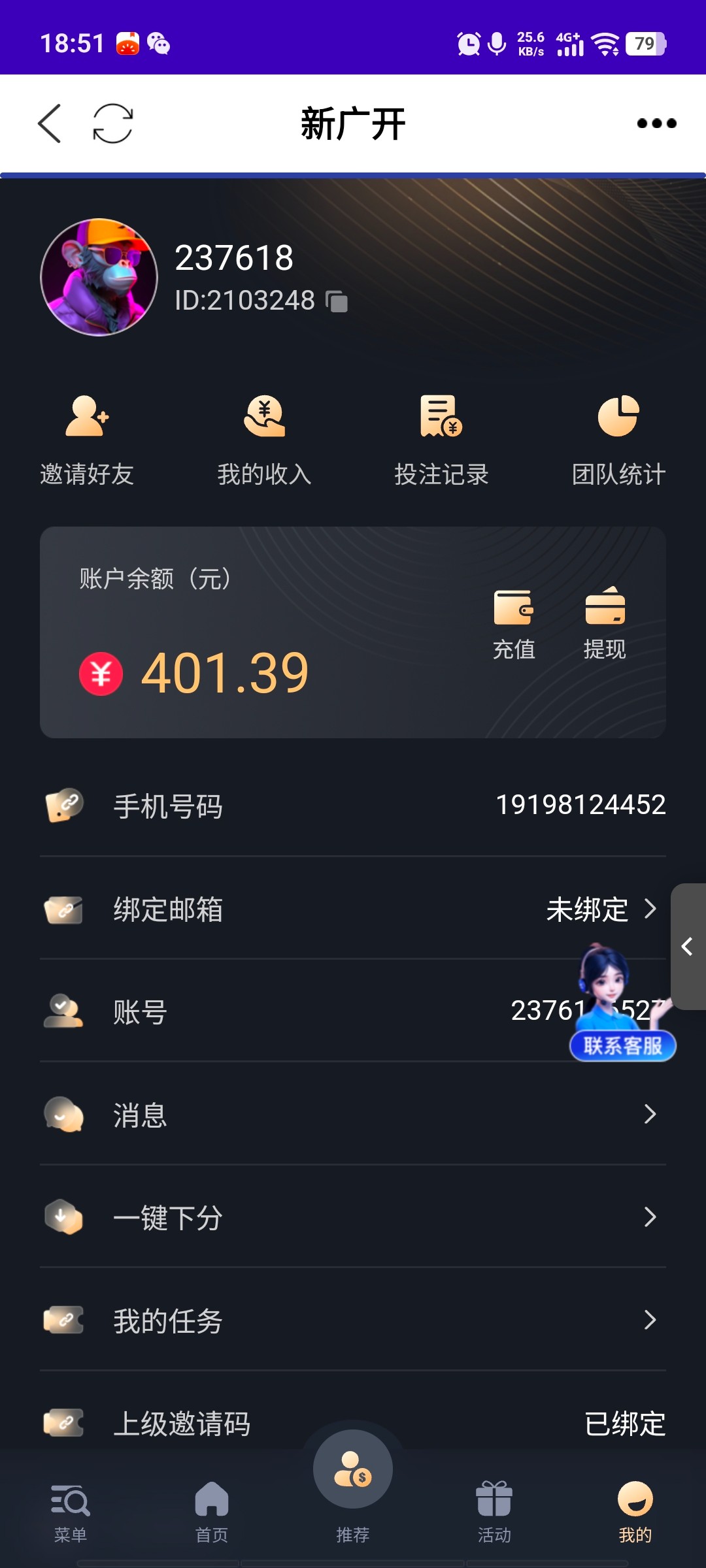
Task: Copy the user ID with the copy icon
Action: point(337,302)
